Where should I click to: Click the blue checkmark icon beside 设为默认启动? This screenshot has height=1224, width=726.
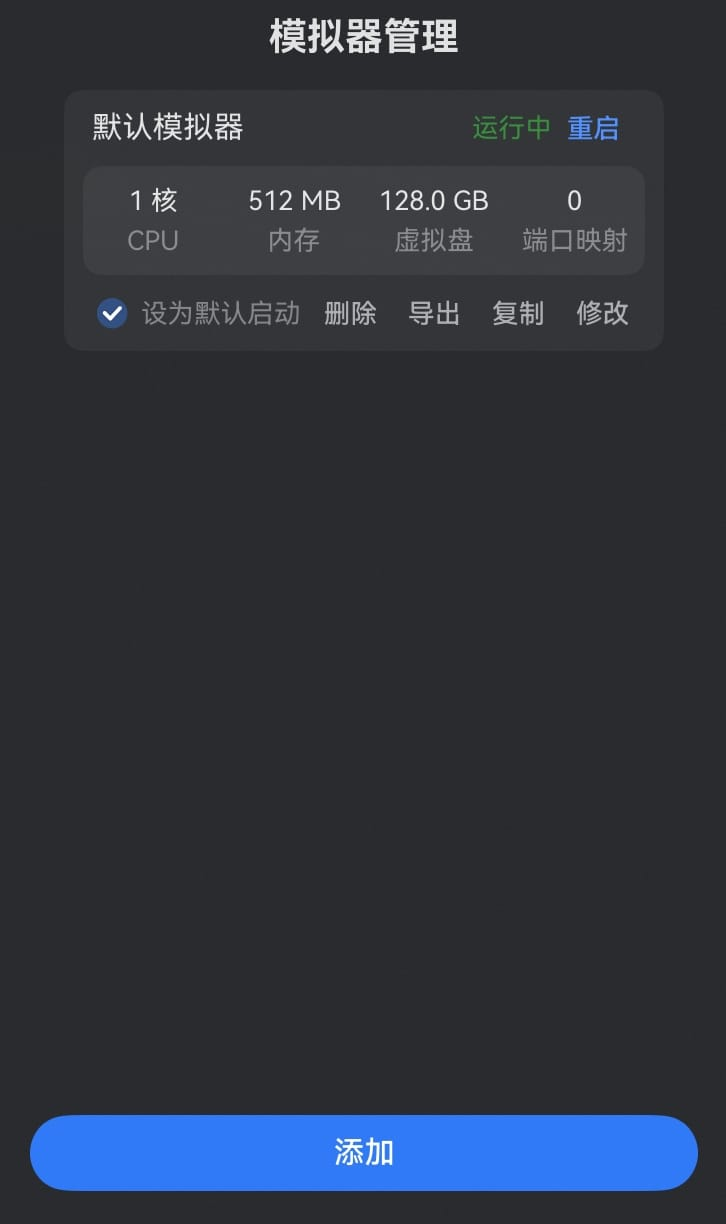pyautogui.click(x=112, y=313)
